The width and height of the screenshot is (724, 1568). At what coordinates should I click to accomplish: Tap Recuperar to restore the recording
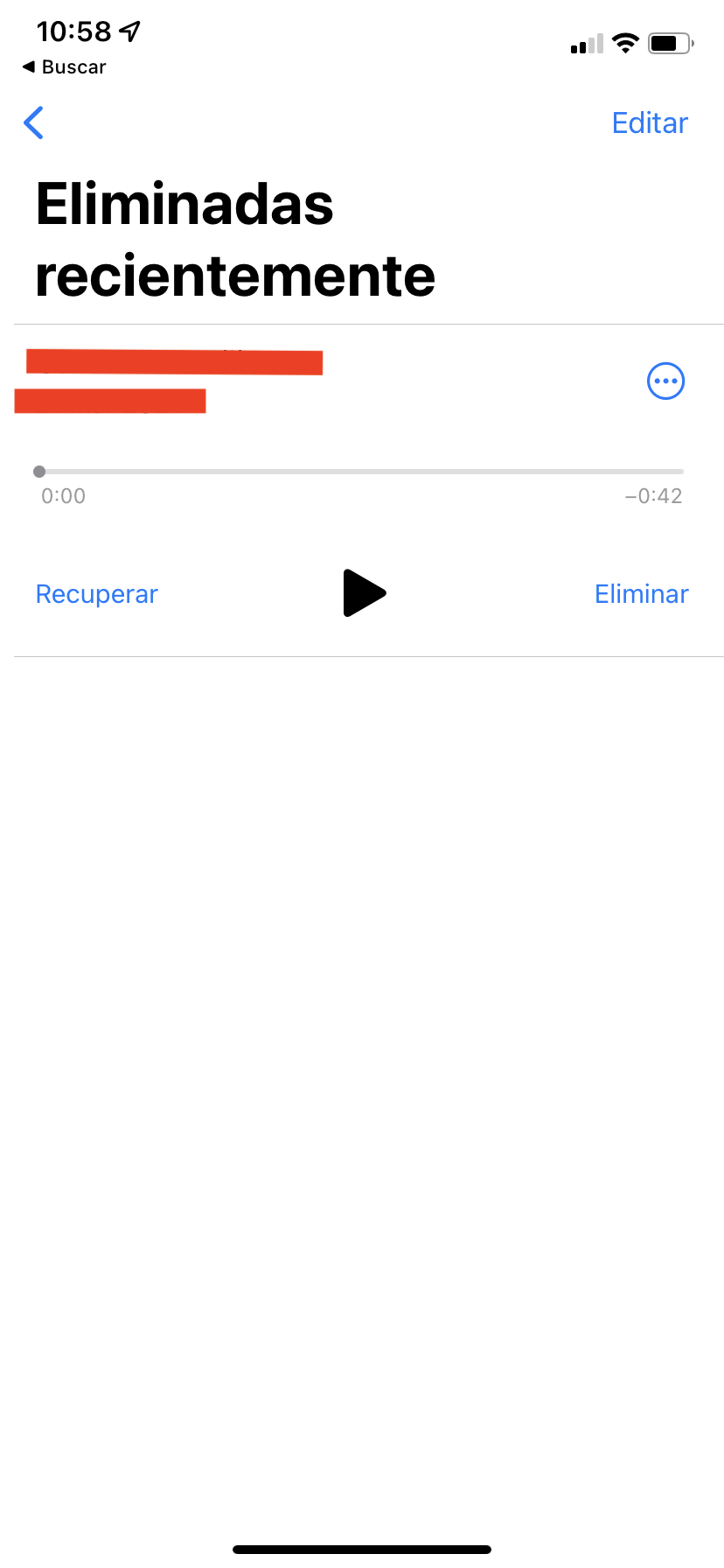97,594
